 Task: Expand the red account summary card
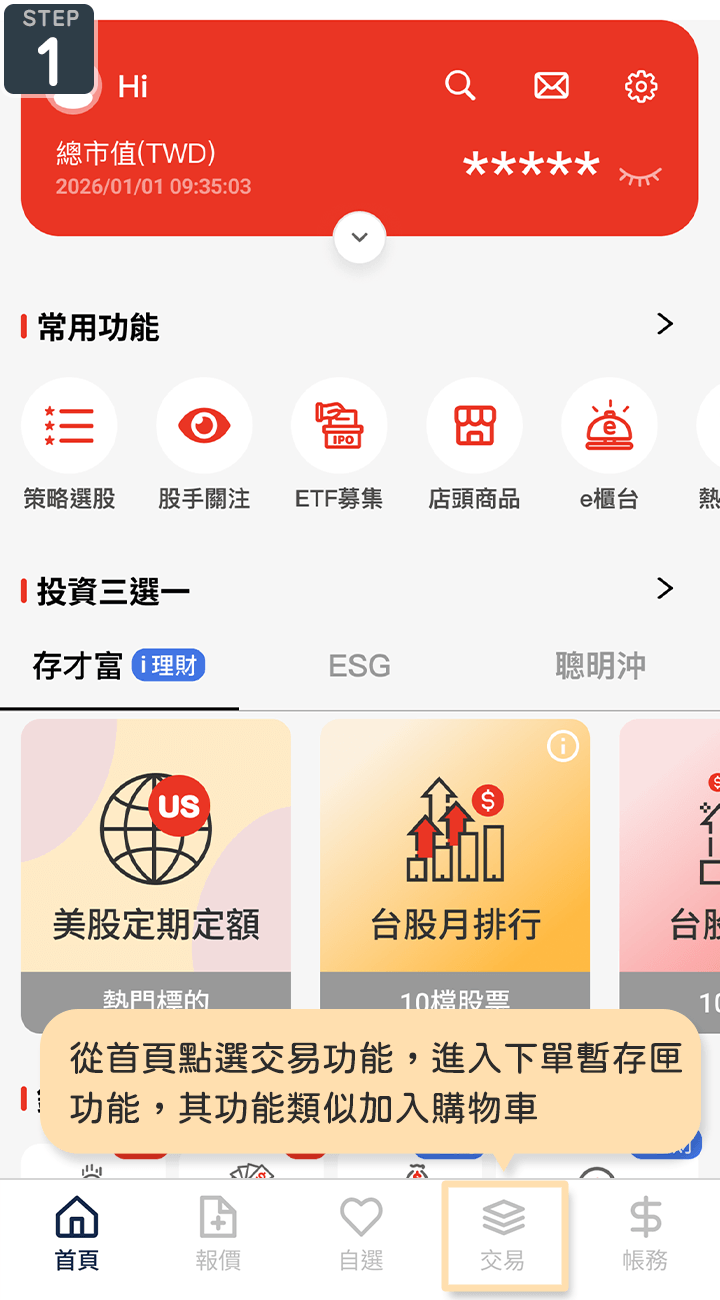(360, 238)
